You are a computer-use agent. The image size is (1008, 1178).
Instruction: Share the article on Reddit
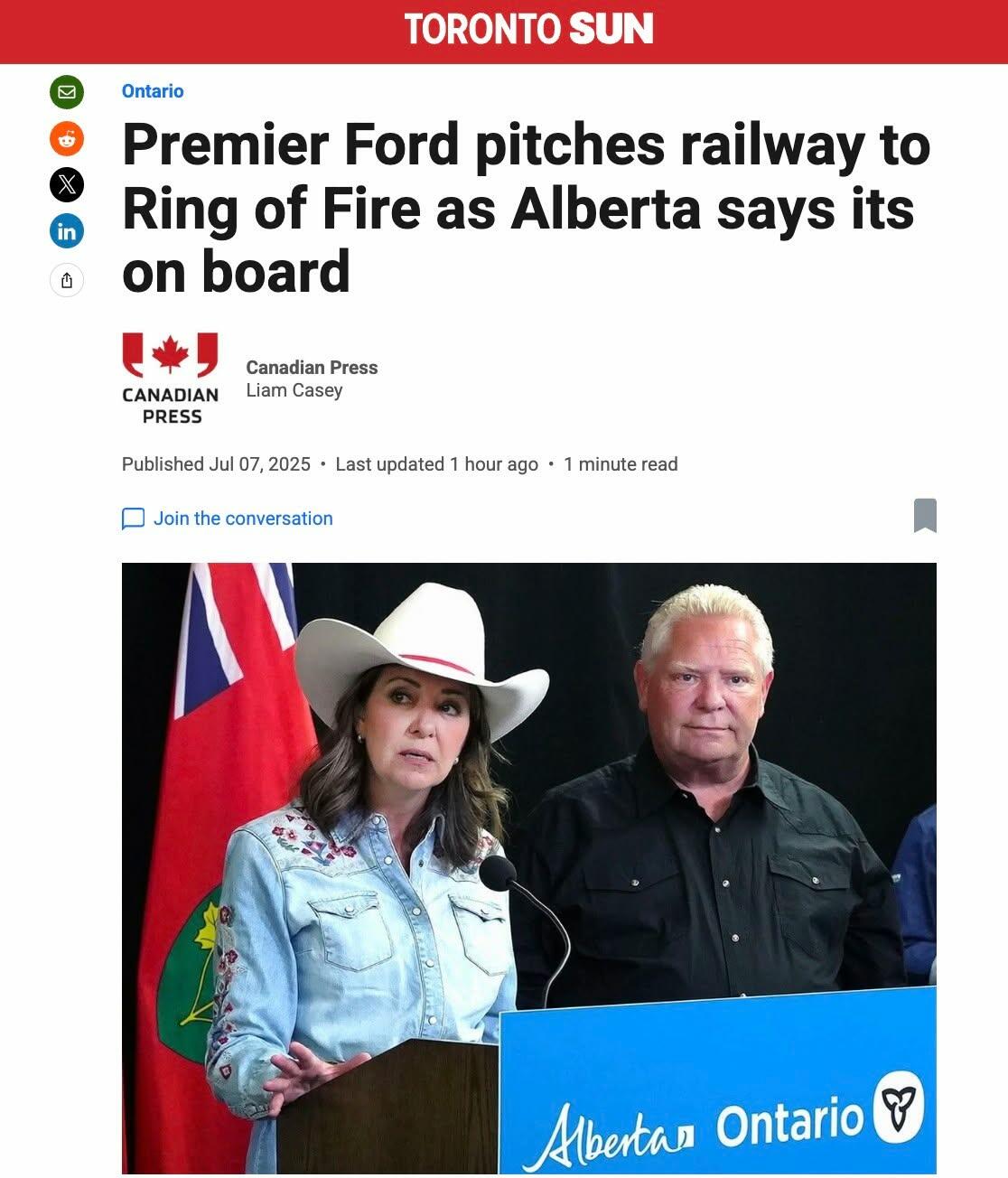66,139
